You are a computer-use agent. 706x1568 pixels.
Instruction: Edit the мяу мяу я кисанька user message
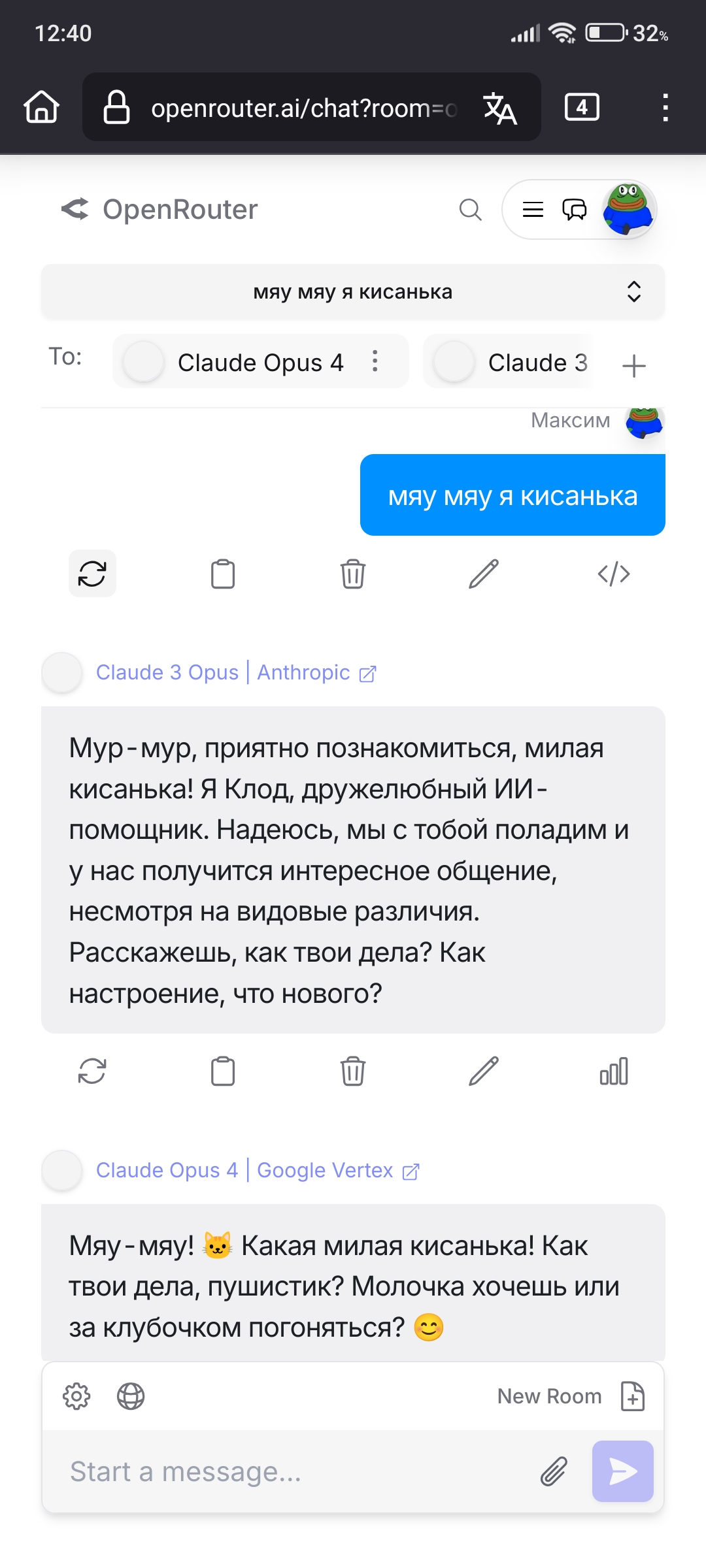coord(484,574)
